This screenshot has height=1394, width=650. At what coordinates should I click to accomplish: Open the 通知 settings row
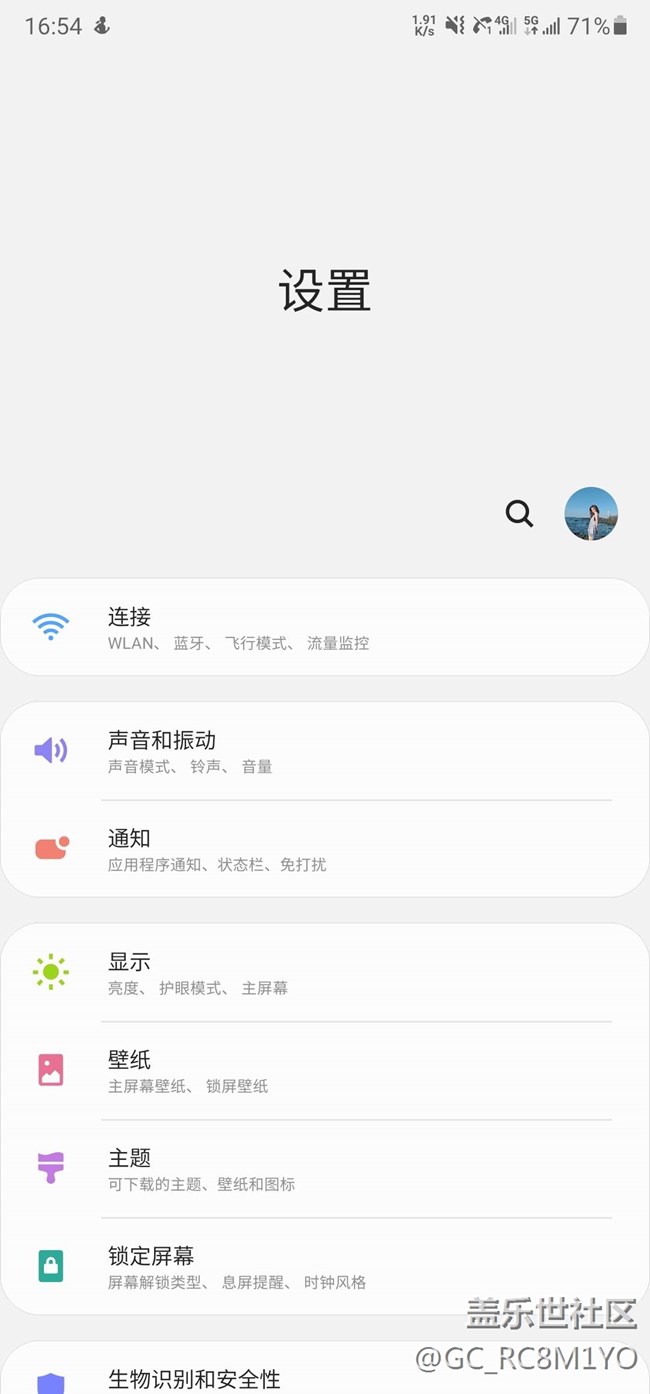(x=325, y=849)
